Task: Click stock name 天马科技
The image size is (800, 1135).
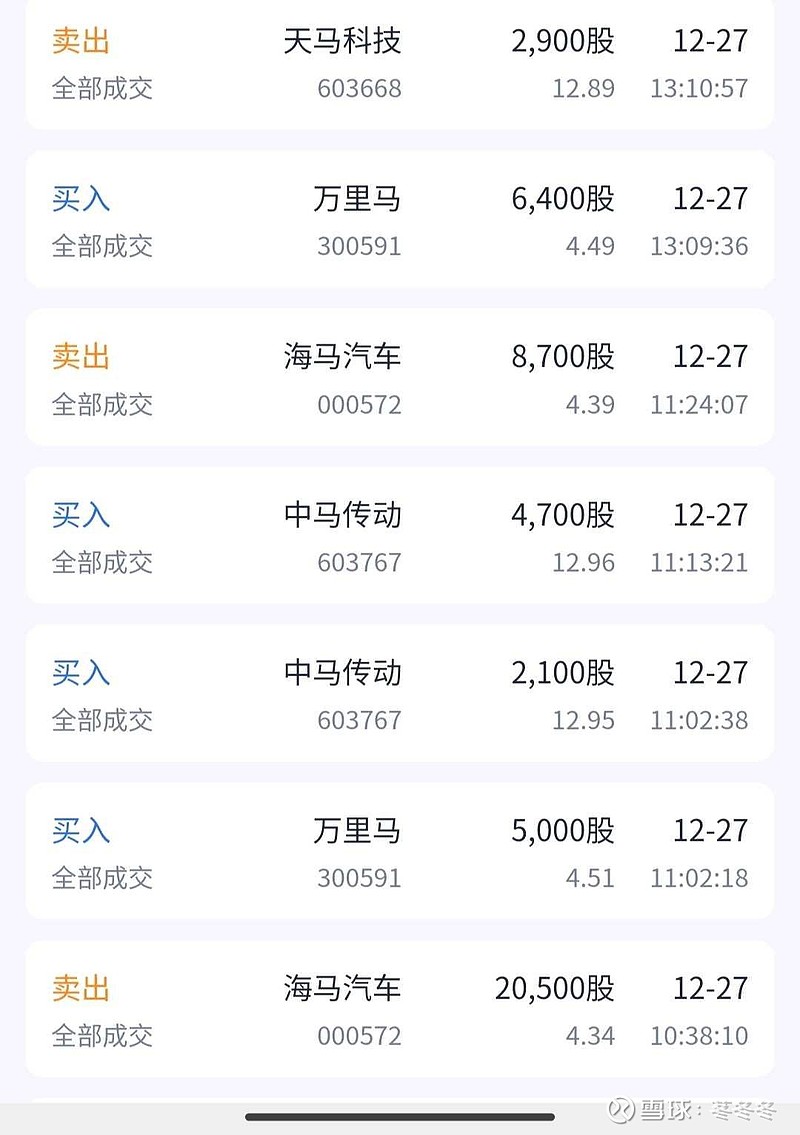Action: (x=344, y=42)
